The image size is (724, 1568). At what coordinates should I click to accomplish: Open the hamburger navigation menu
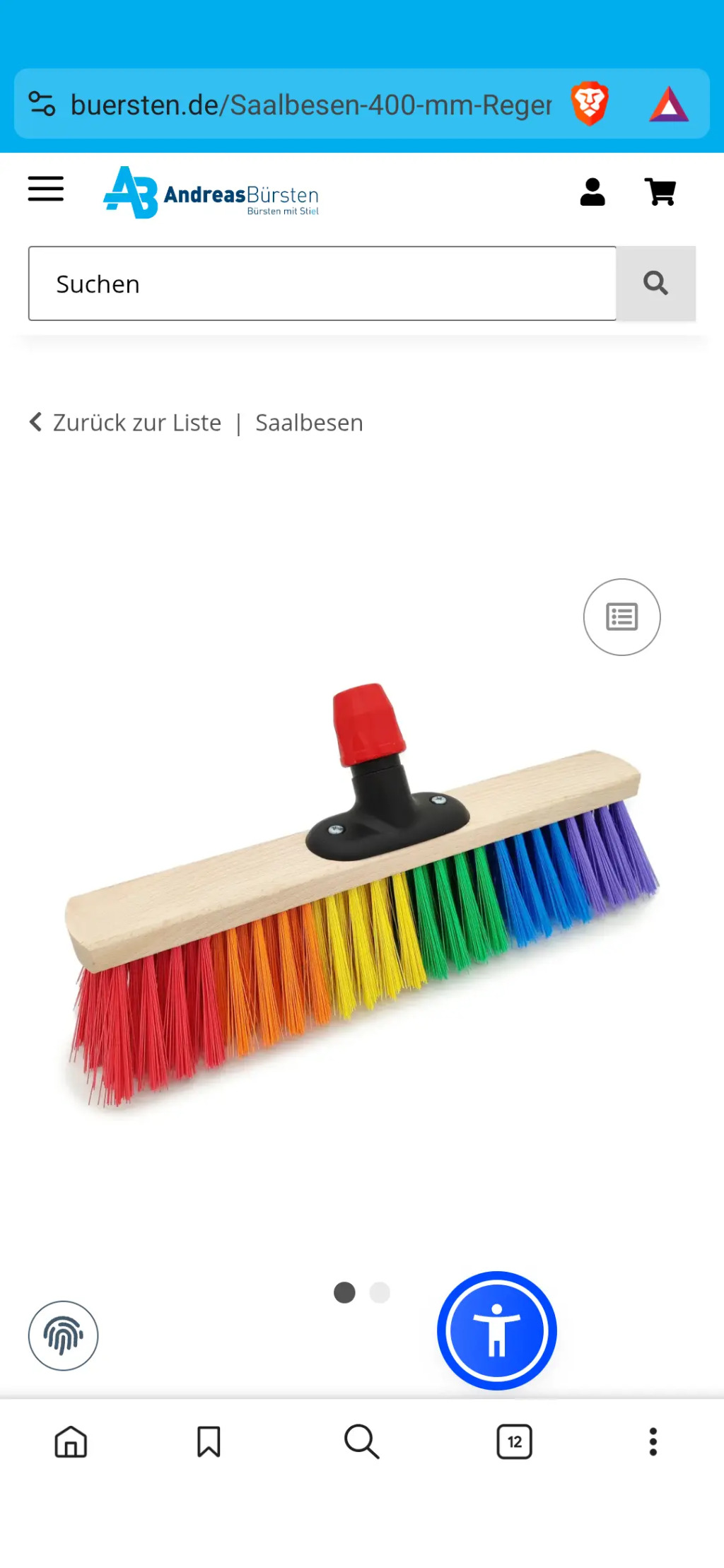[x=46, y=189]
